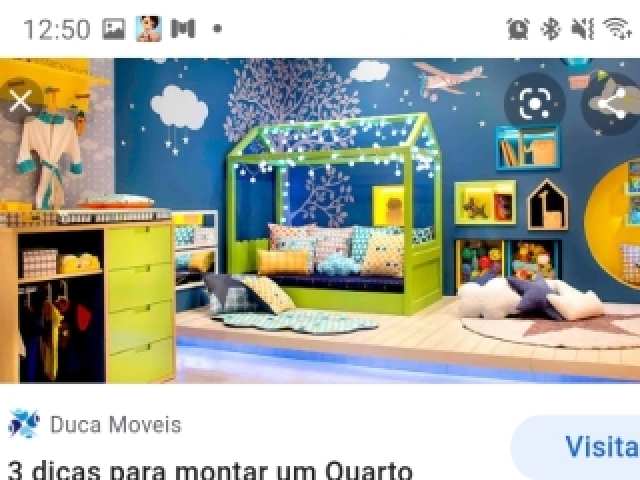Search this image with Google Lens
This screenshot has width=640, height=480.
(535, 104)
